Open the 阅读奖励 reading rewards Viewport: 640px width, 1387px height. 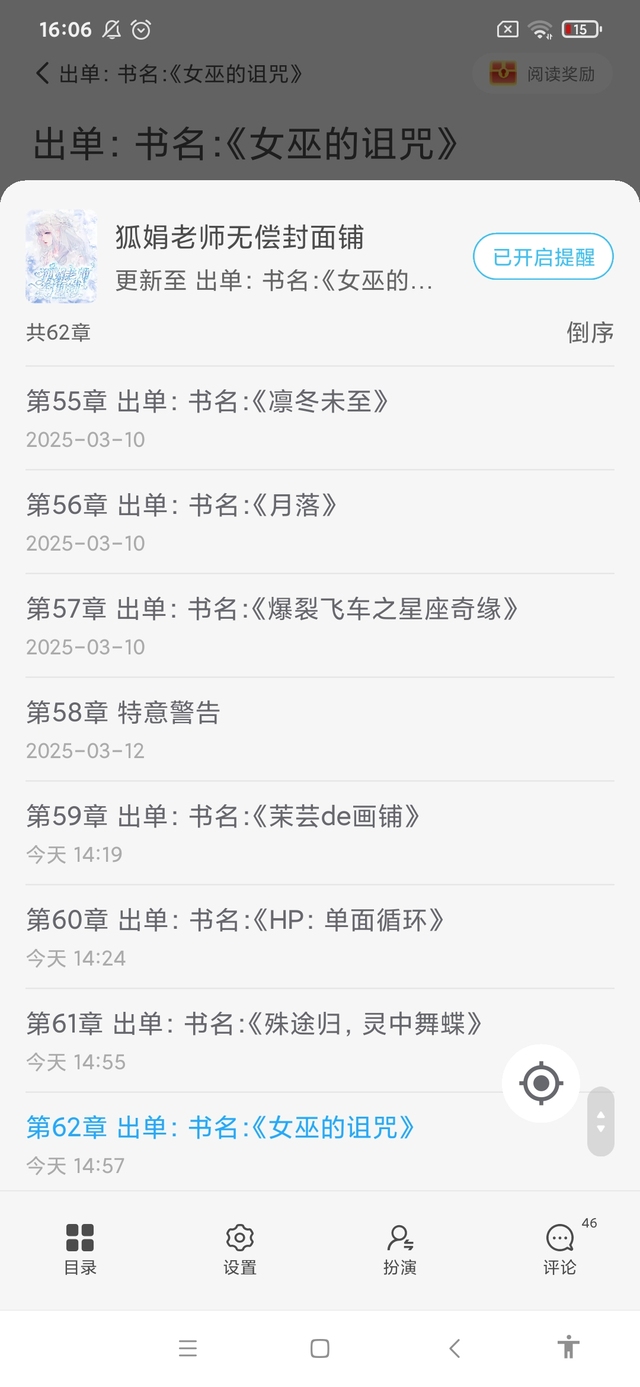[543, 74]
